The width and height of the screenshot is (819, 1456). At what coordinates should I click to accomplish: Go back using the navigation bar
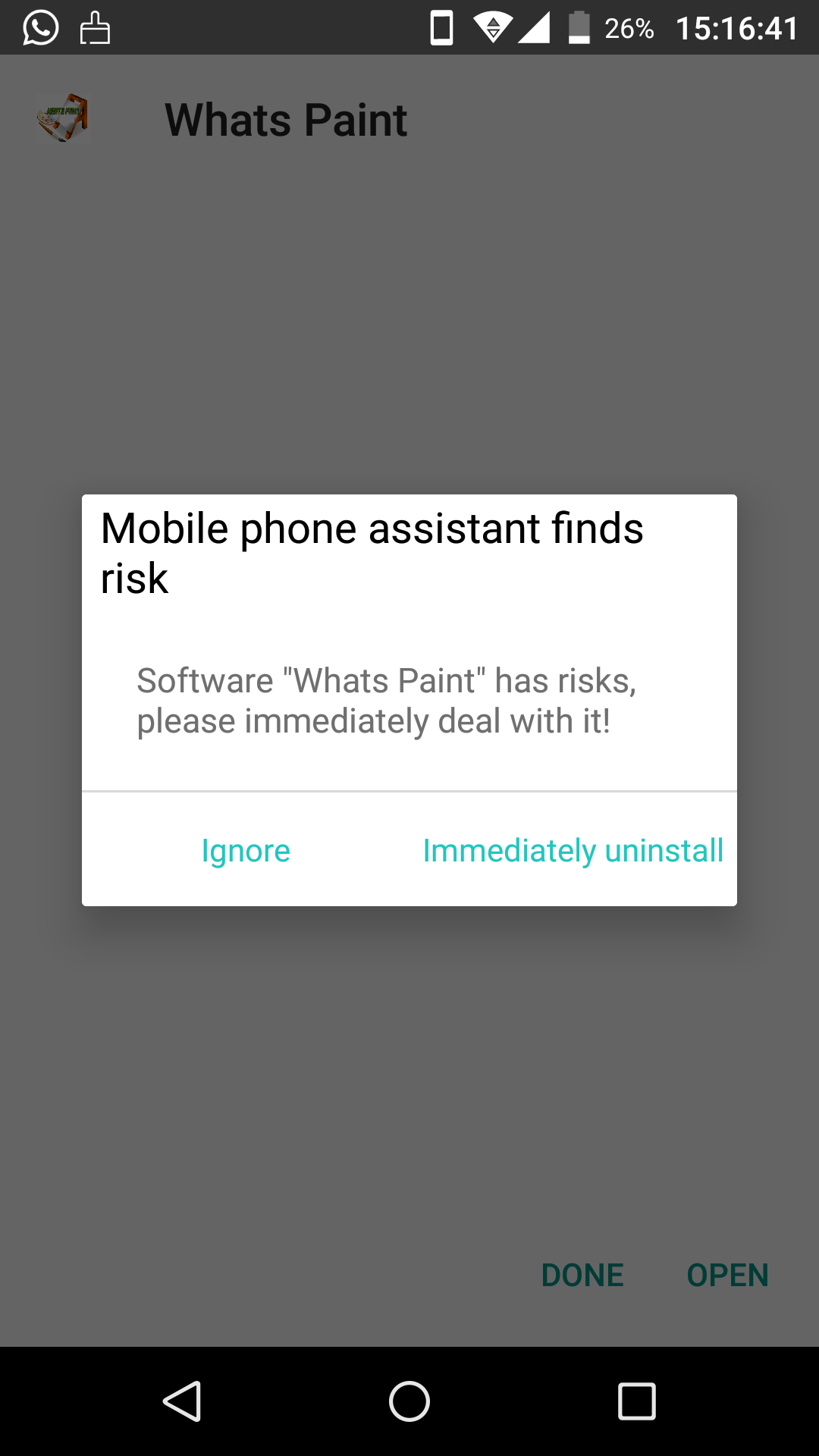tap(182, 1401)
